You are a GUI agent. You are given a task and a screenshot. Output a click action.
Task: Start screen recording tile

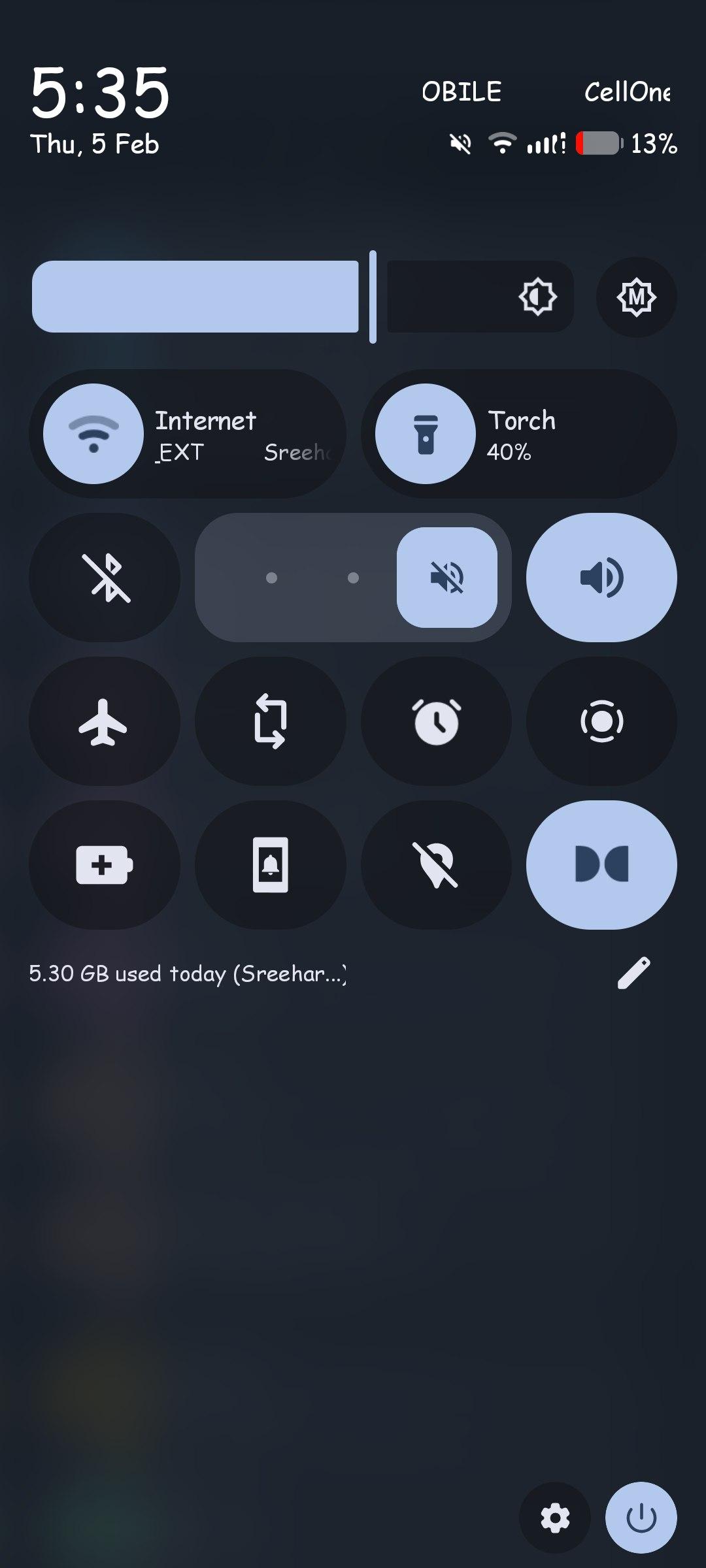tap(601, 721)
